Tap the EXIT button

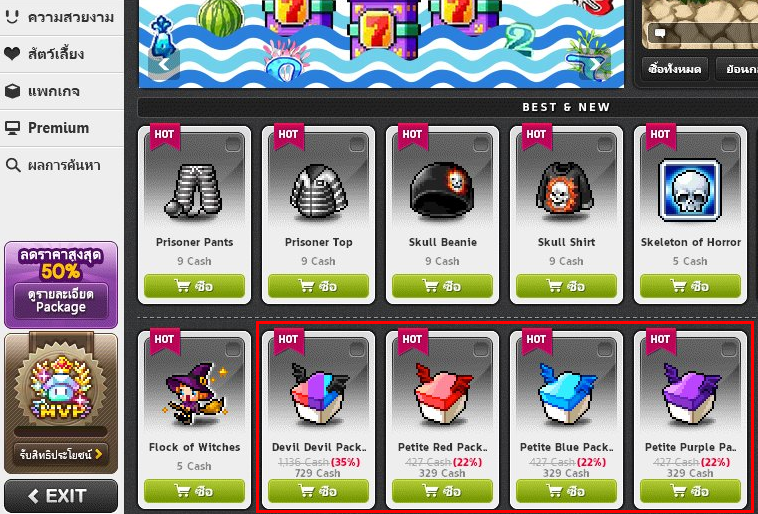pyautogui.click(x=60, y=496)
